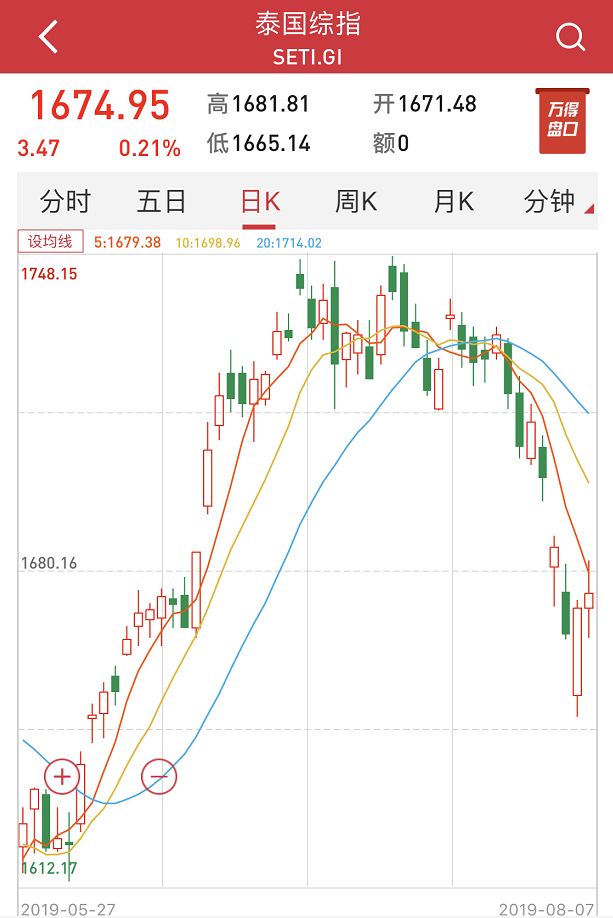Switch to the 分时 chart tab
The width and height of the screenshot is (613, 918).
coord(65,202)
